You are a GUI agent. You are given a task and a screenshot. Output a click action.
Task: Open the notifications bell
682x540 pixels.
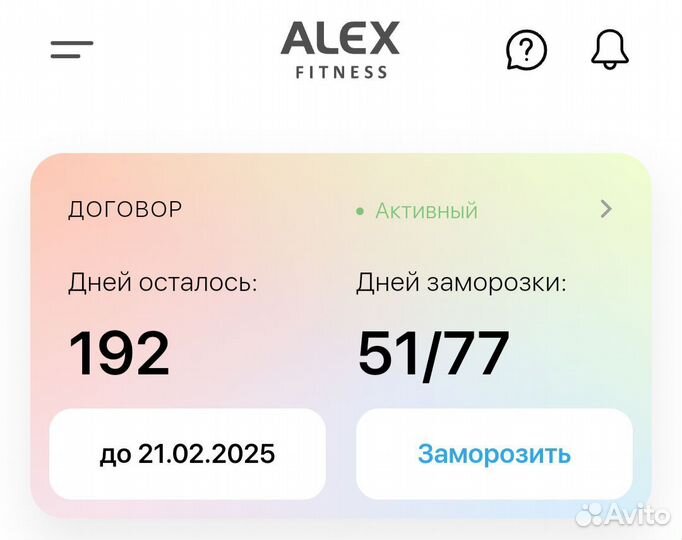click(609, 48)
